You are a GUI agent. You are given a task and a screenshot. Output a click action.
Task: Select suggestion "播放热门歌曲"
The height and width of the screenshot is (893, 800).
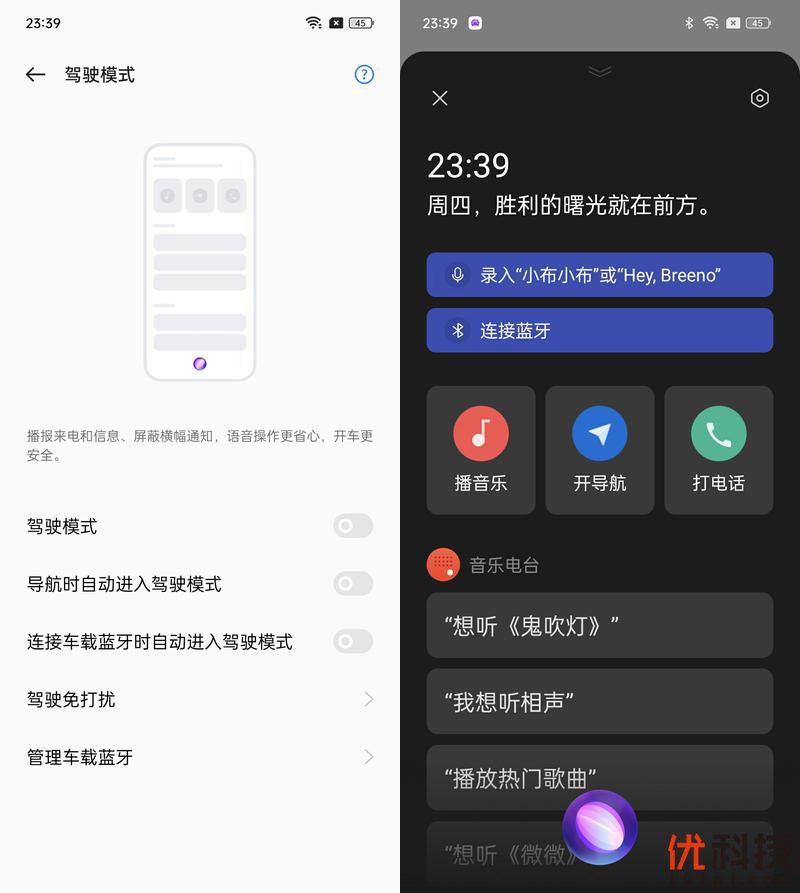tap(599, 777)
